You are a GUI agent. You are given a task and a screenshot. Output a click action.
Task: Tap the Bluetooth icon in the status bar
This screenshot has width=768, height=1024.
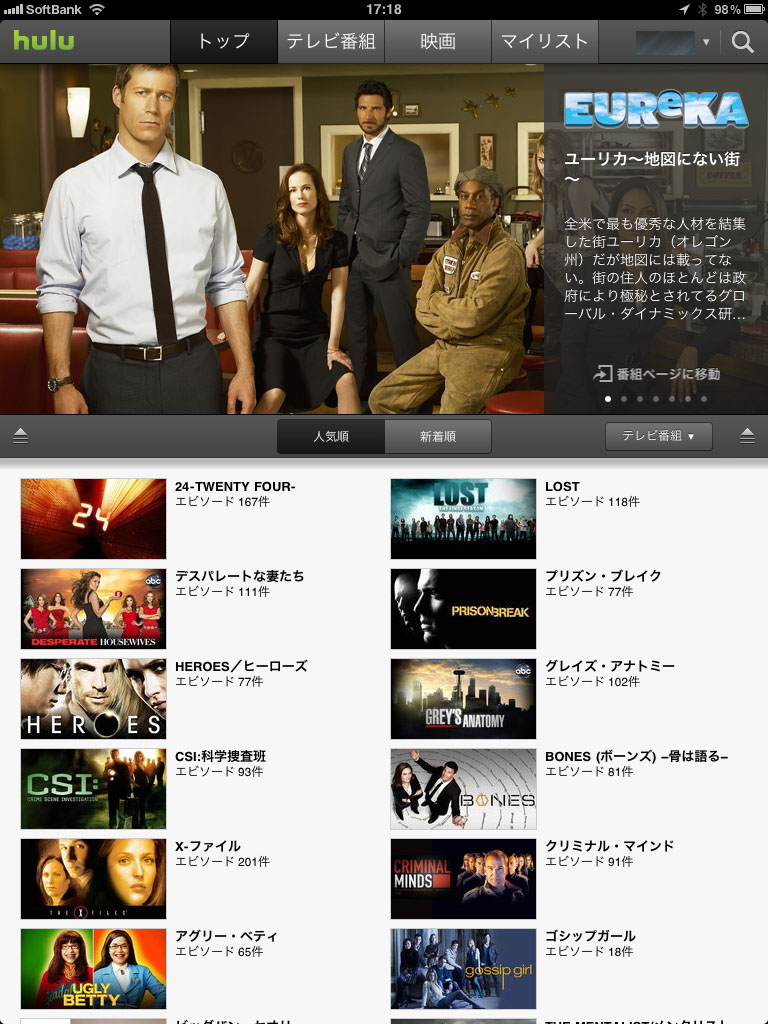coord(703,9)
